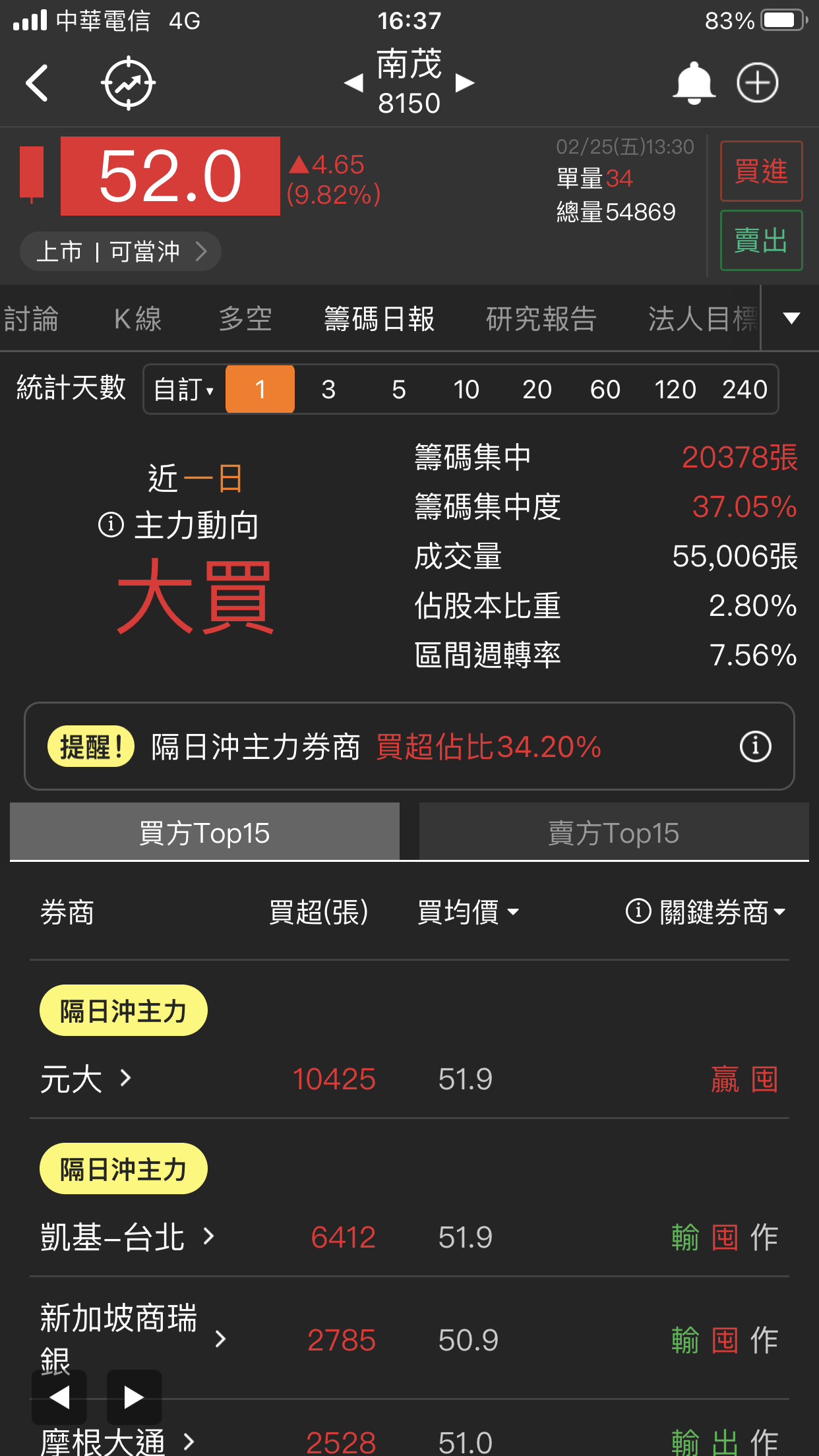The width and height of the screenshot is (819, 1456).
Task: Add 南茂 to watchlist with plus icon
Action: pos(757,83)
